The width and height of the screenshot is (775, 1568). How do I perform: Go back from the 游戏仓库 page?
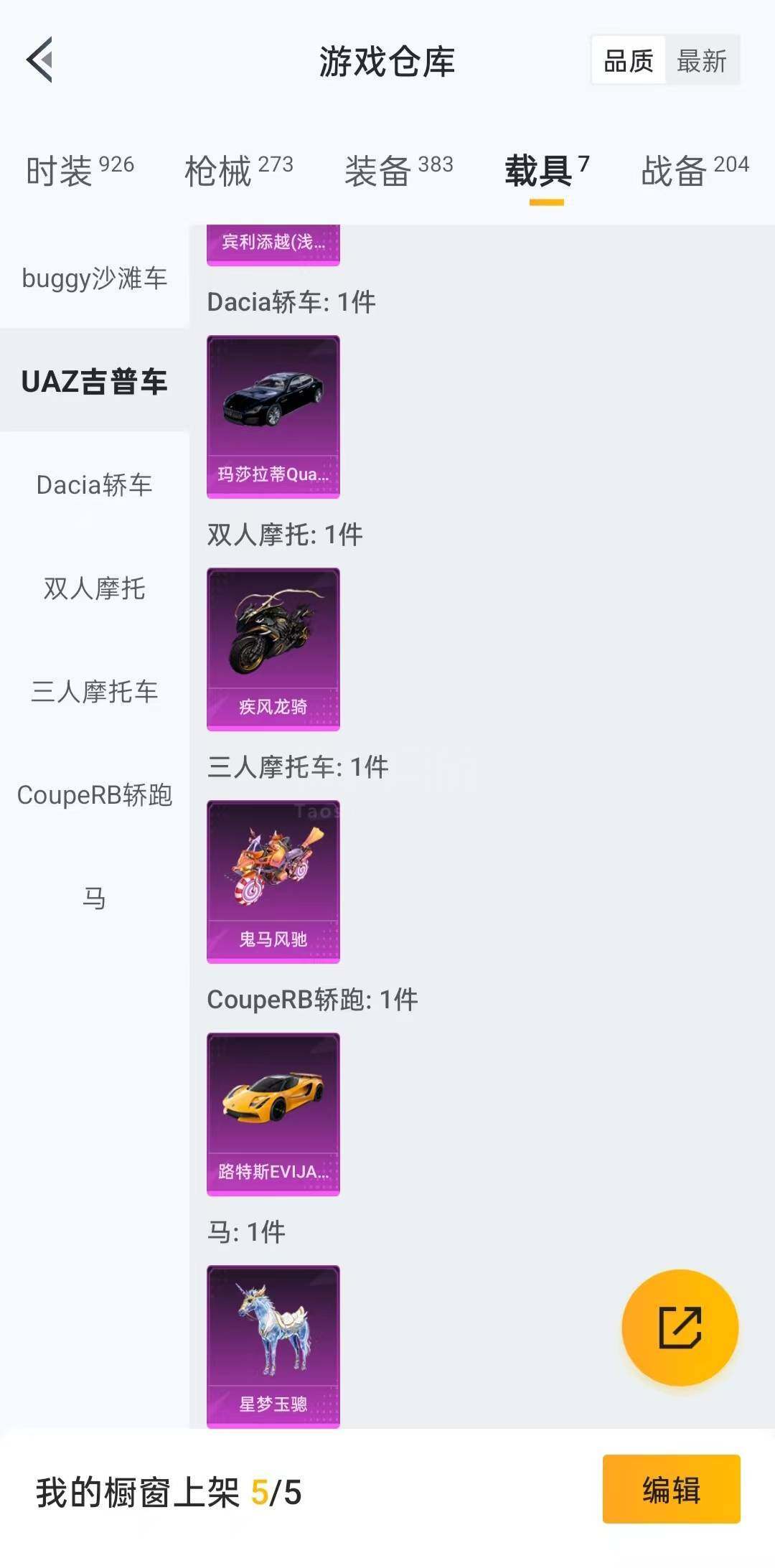(x=40, y=60)
